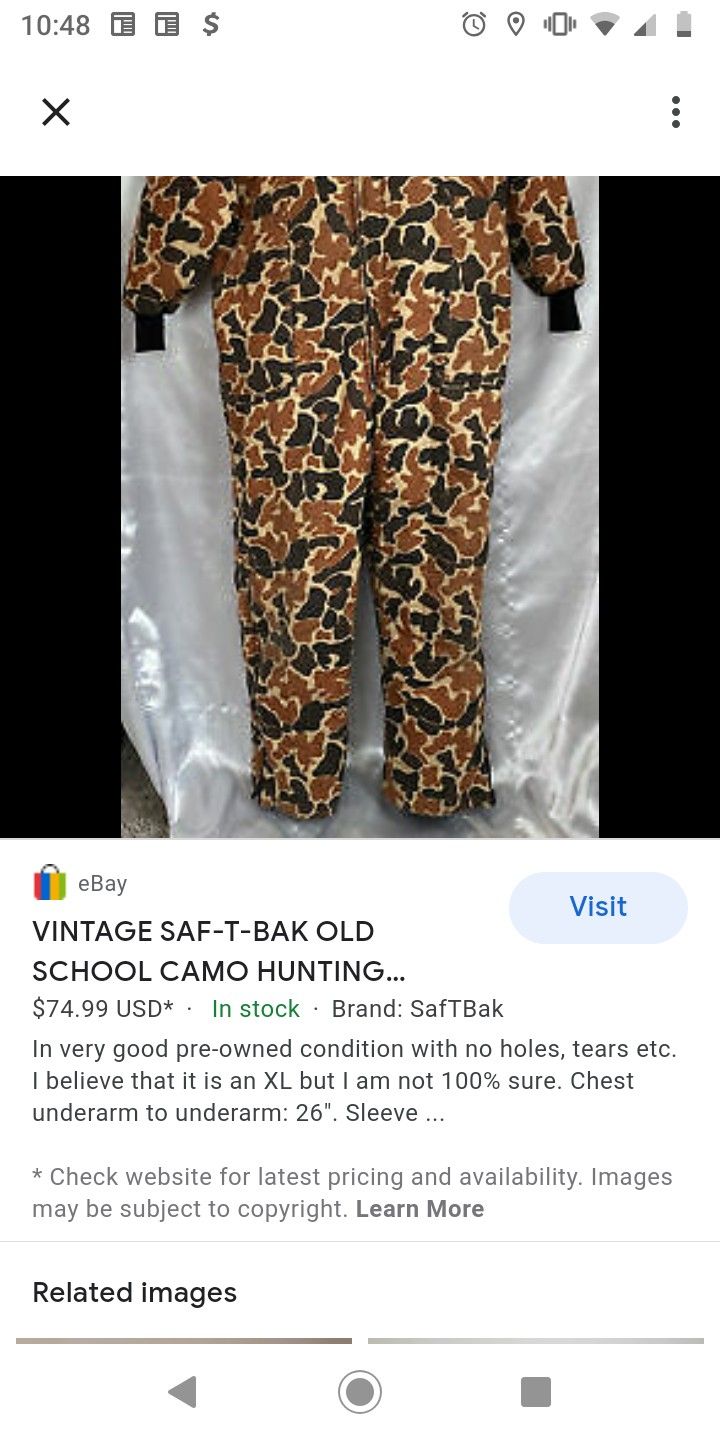720x1440 pixels.
Task: Open the camo hunting suit image
Action: (x=360, y=506)
